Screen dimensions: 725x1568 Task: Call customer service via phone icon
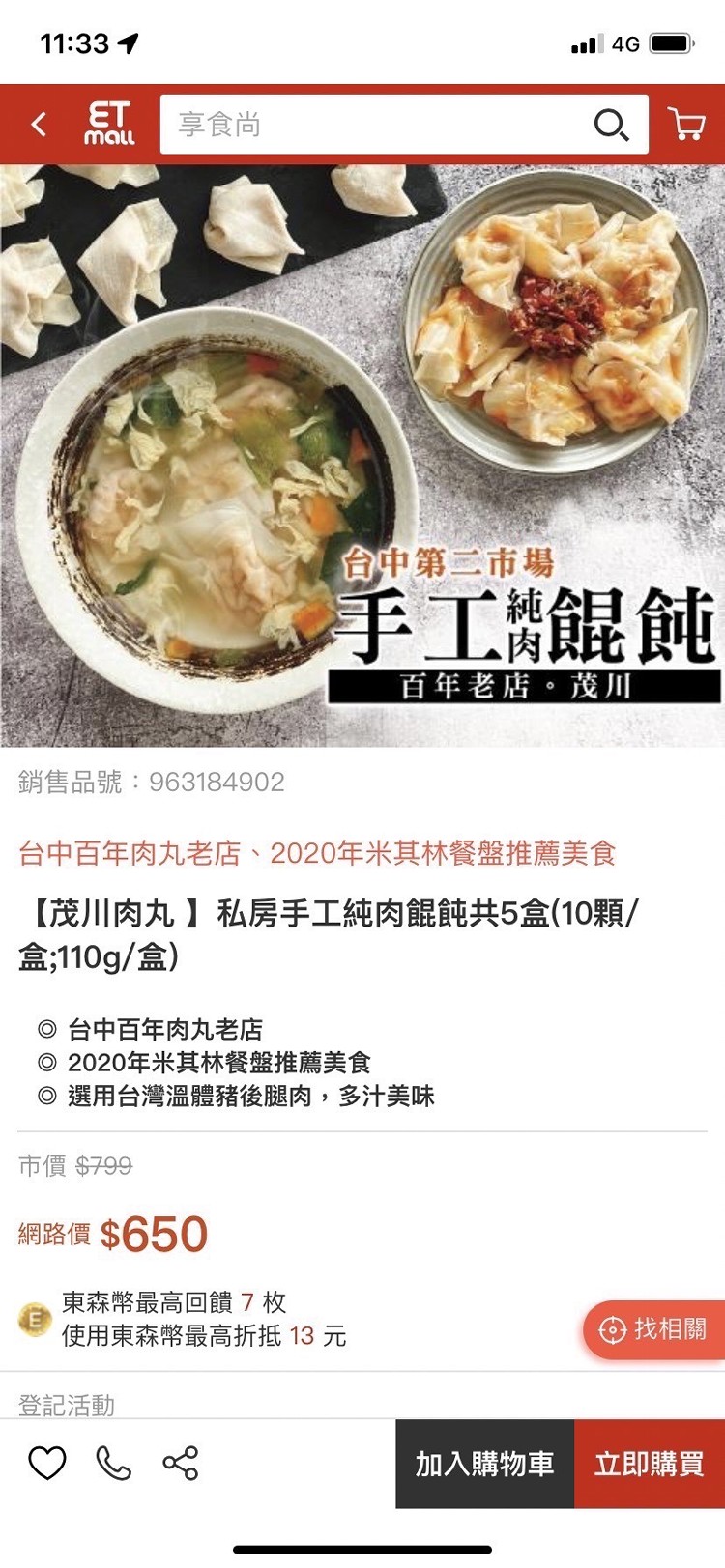pos(113,1464)
